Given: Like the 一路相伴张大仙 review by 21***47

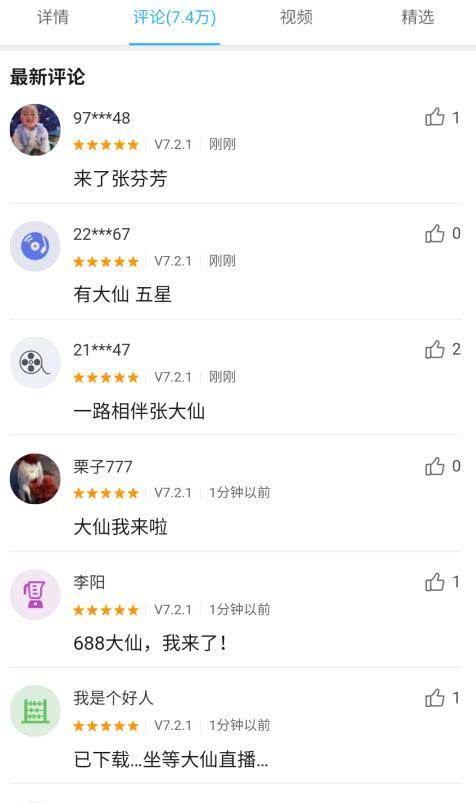Looking at the screenshot, I should [x=434, y=349].
